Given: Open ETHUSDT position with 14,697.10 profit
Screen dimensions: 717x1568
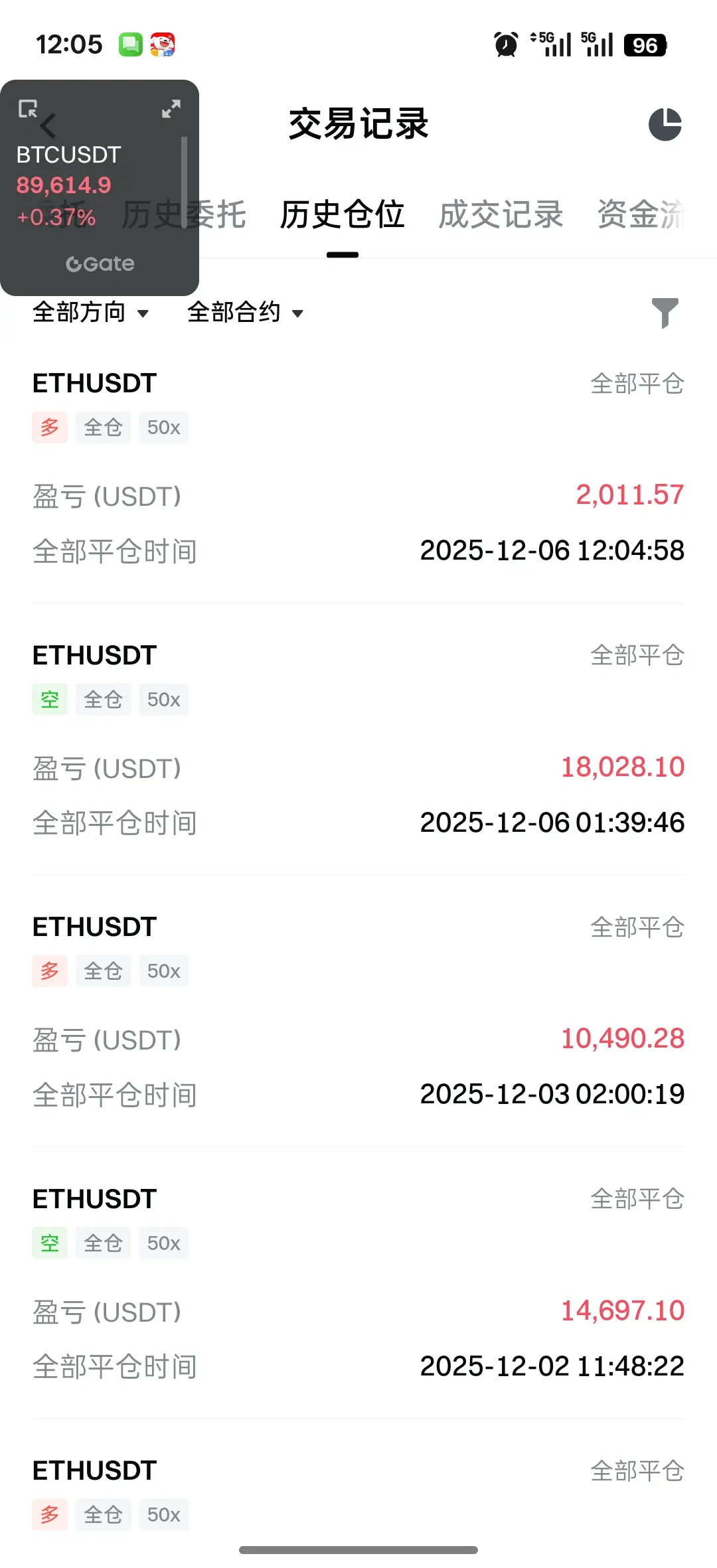Looking at the screenshot, I should [x=358, y=1283].
